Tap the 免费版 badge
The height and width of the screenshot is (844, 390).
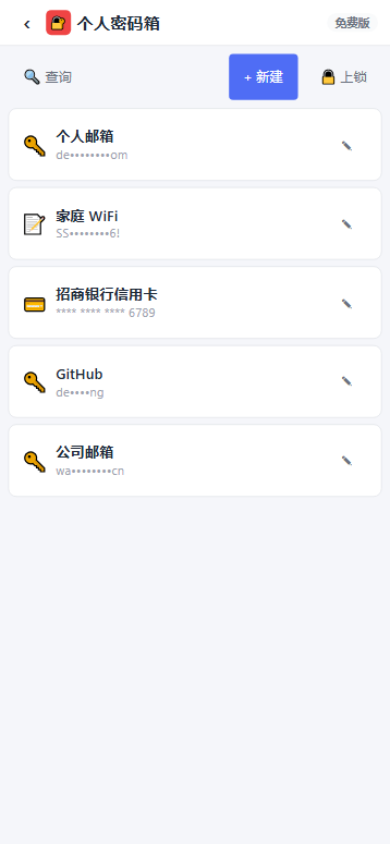pyautogui.click(x=352, y=23)
